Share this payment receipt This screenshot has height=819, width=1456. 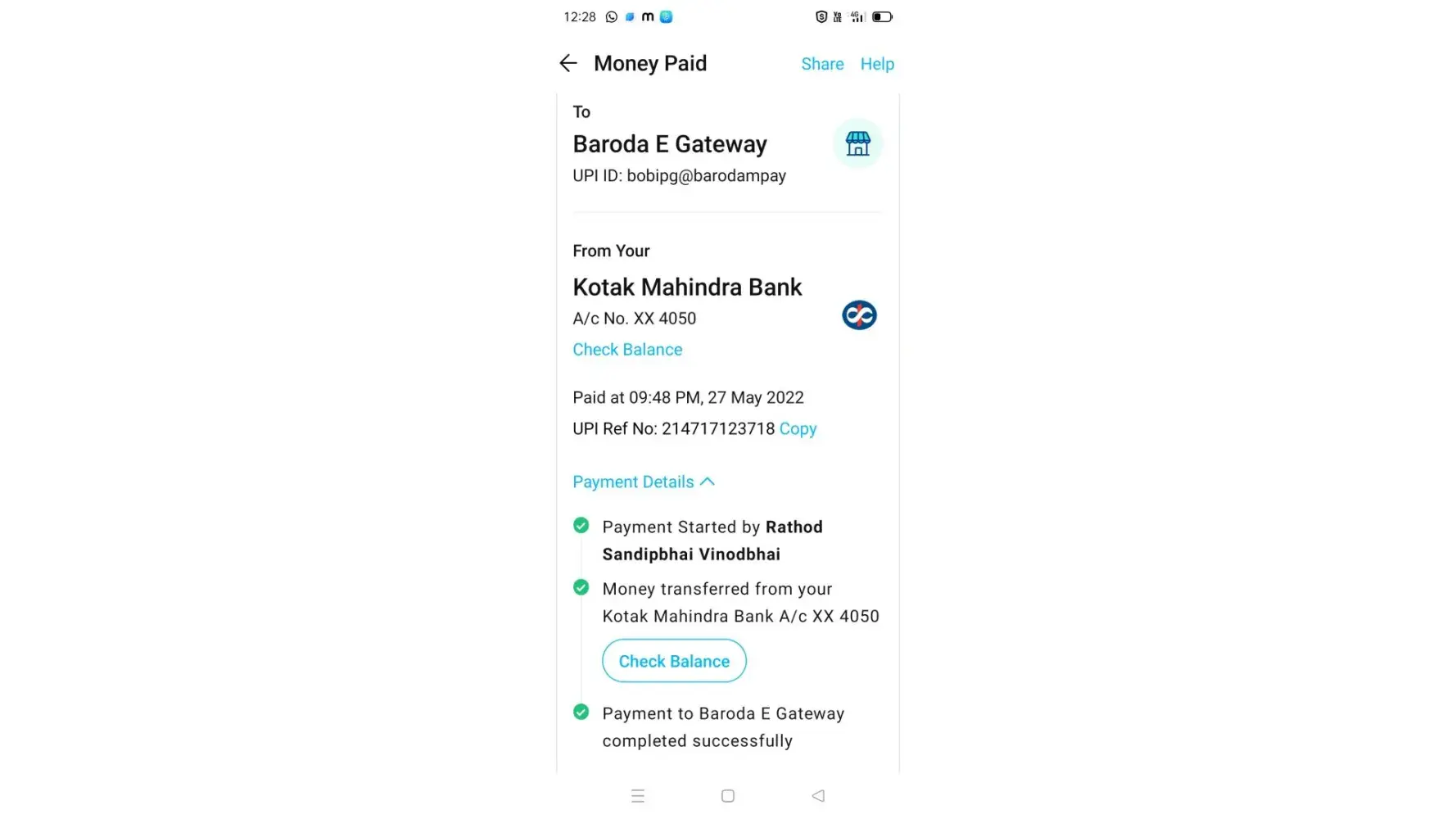pos(822,64)
